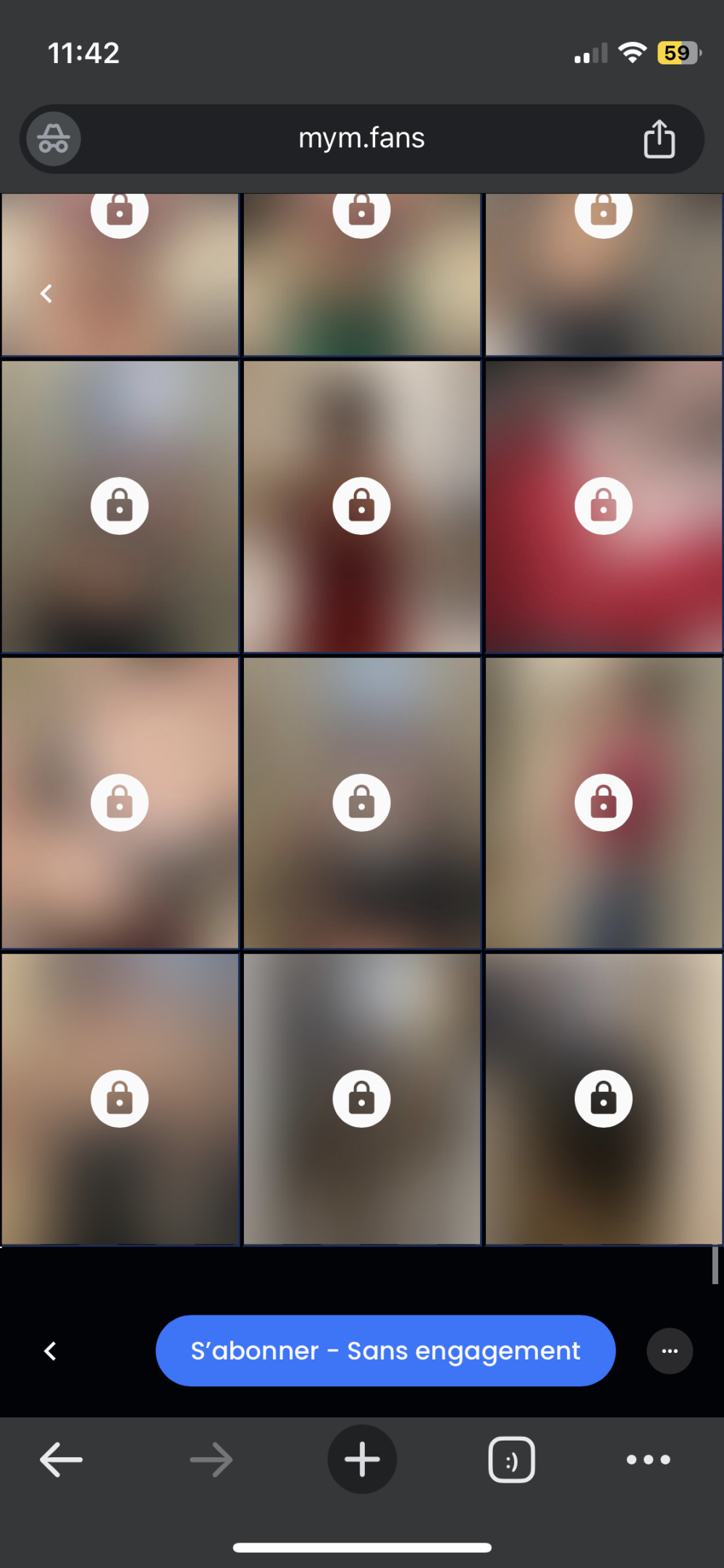The image size is (724, 1568).
Task: Tap the mym.fans address bar
Action: coord(361,138)
